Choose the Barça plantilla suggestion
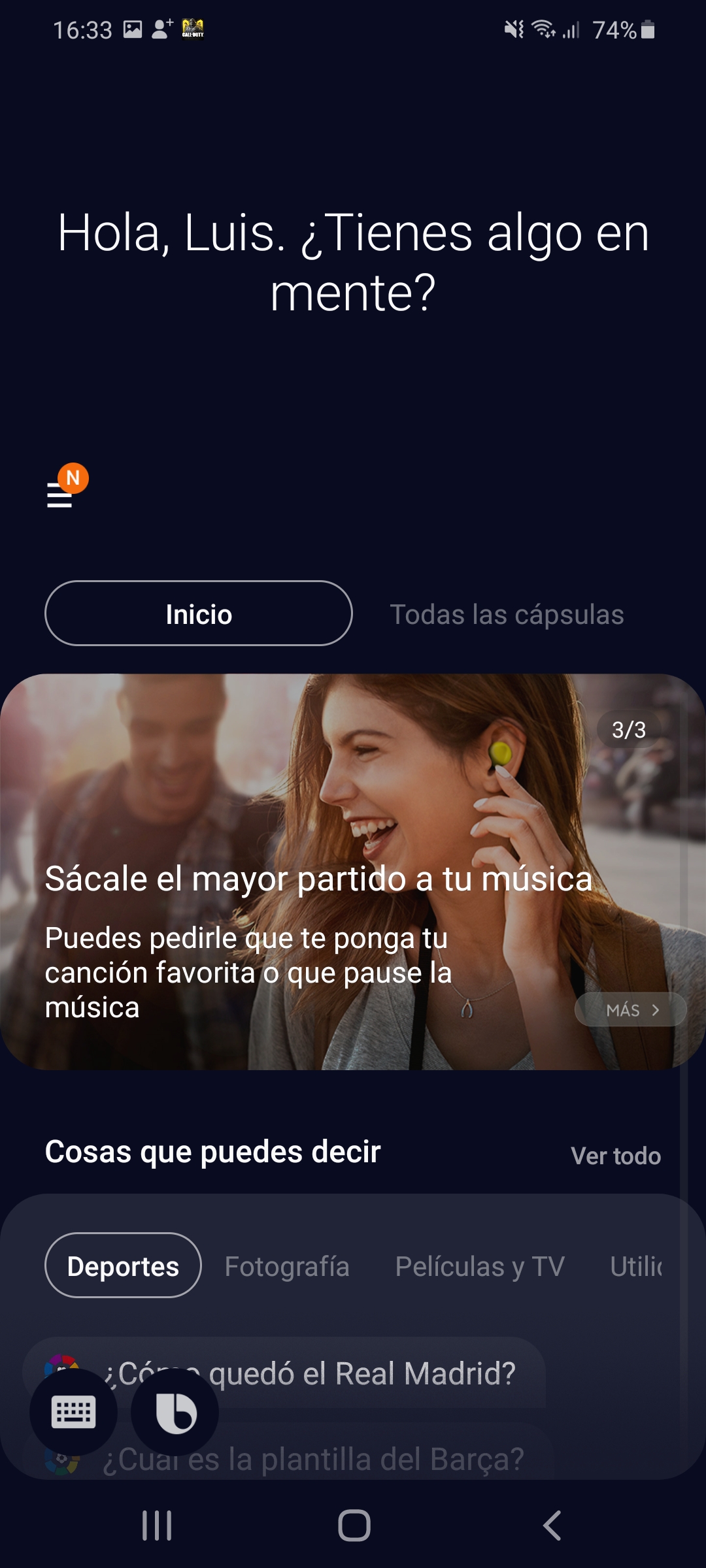Image resolution: width=706 pixels, height=1568 pixels. tap(314, 1458)
